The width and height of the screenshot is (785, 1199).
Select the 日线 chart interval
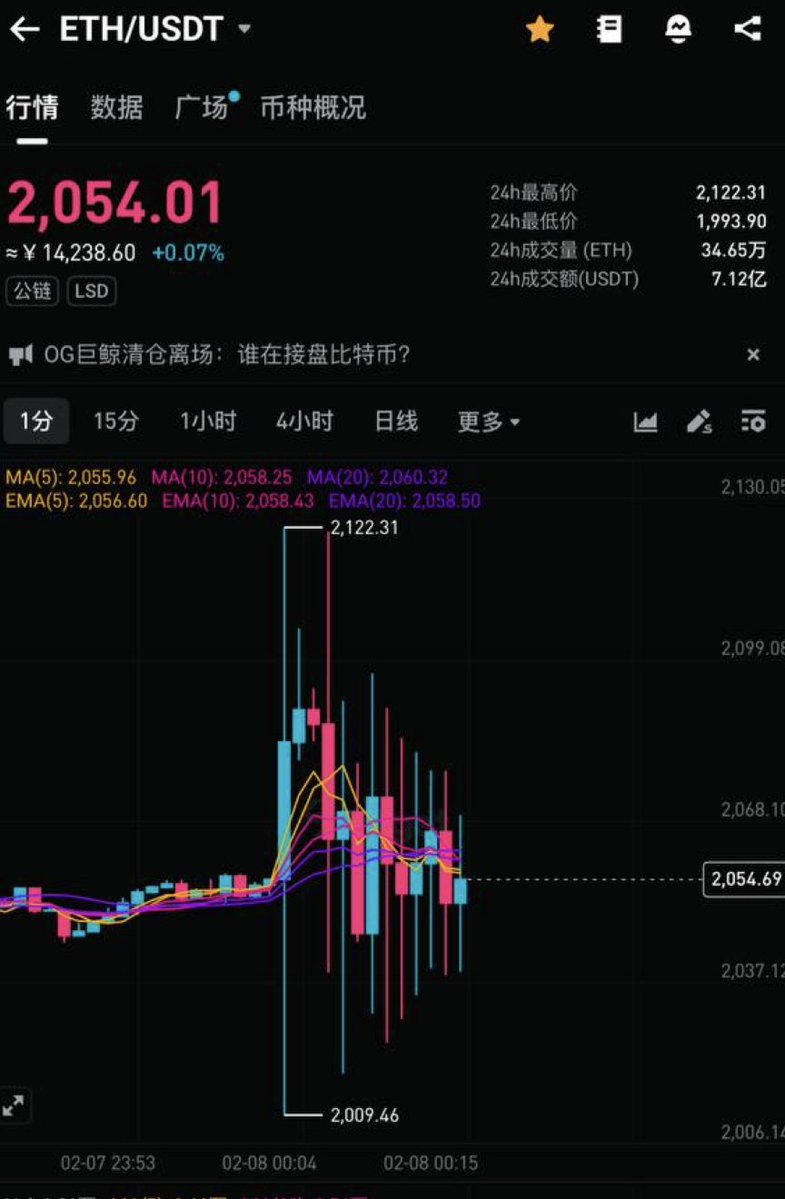click(x=396, y=421)
